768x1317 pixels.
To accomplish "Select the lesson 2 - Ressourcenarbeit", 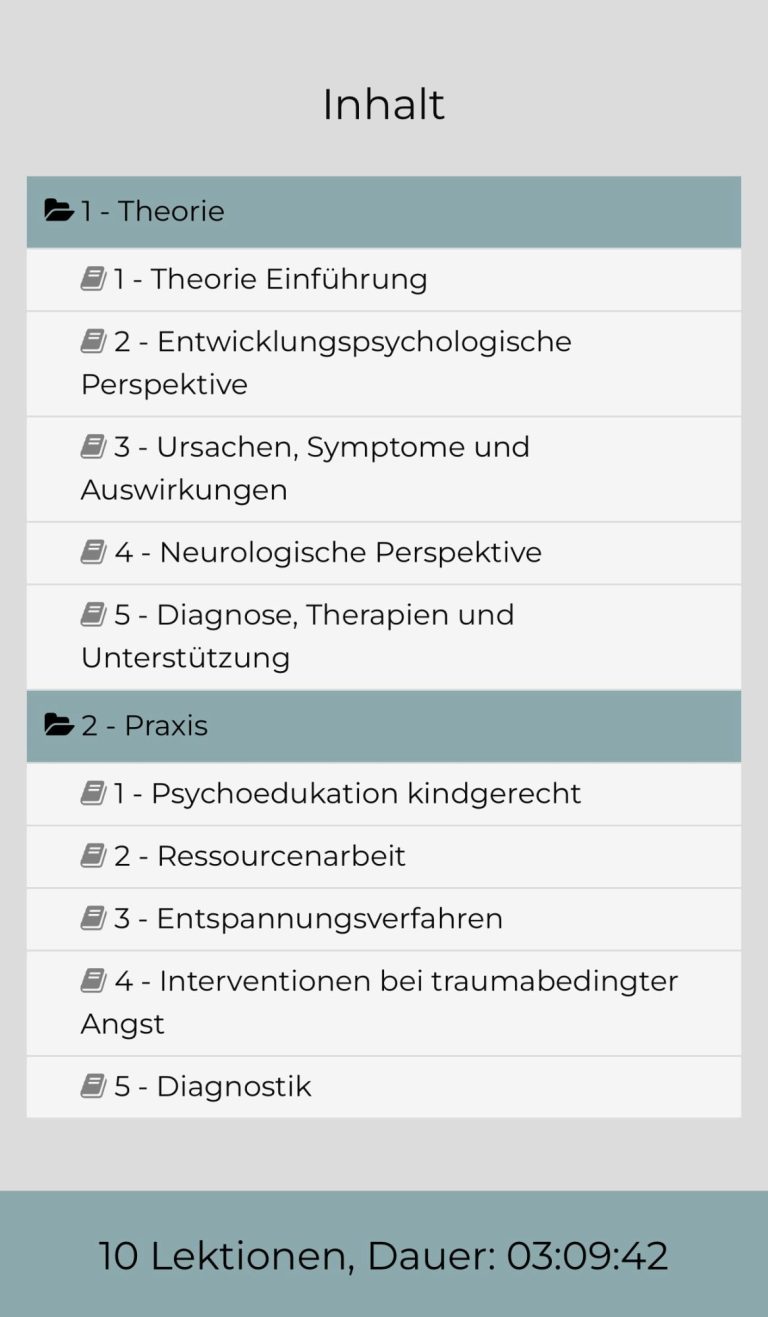I will 384,856.
